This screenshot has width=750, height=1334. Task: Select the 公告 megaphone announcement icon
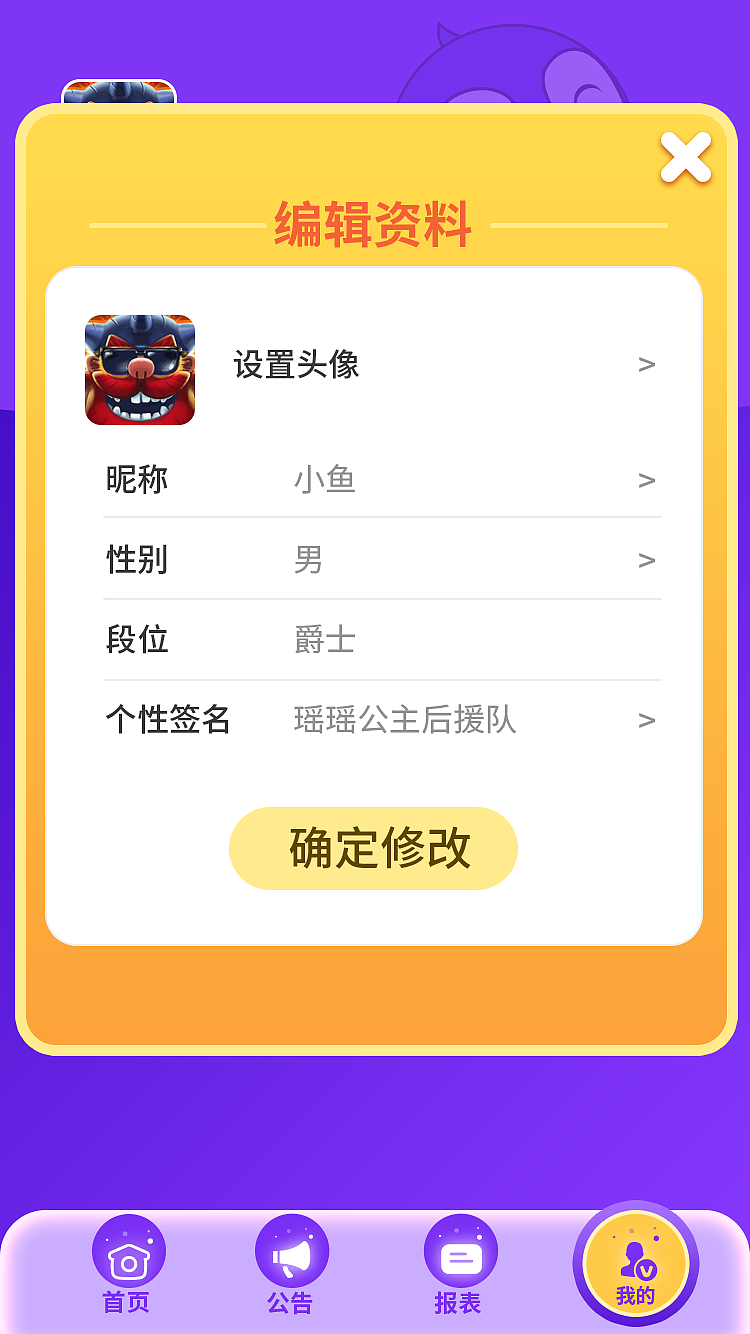tap(290, 1250)
